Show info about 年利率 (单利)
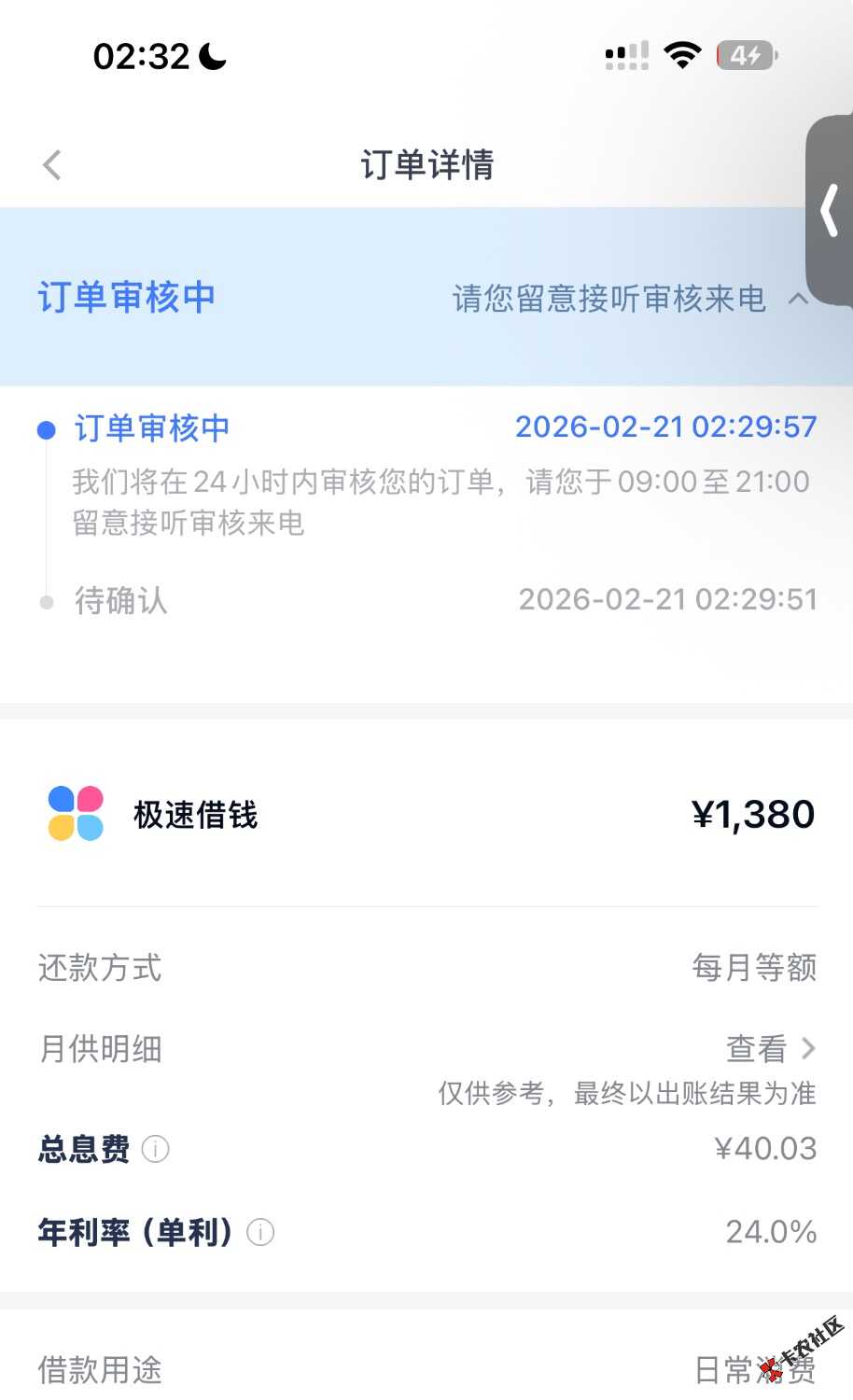Screen dimensions: 853x1400 (260, 1233)
